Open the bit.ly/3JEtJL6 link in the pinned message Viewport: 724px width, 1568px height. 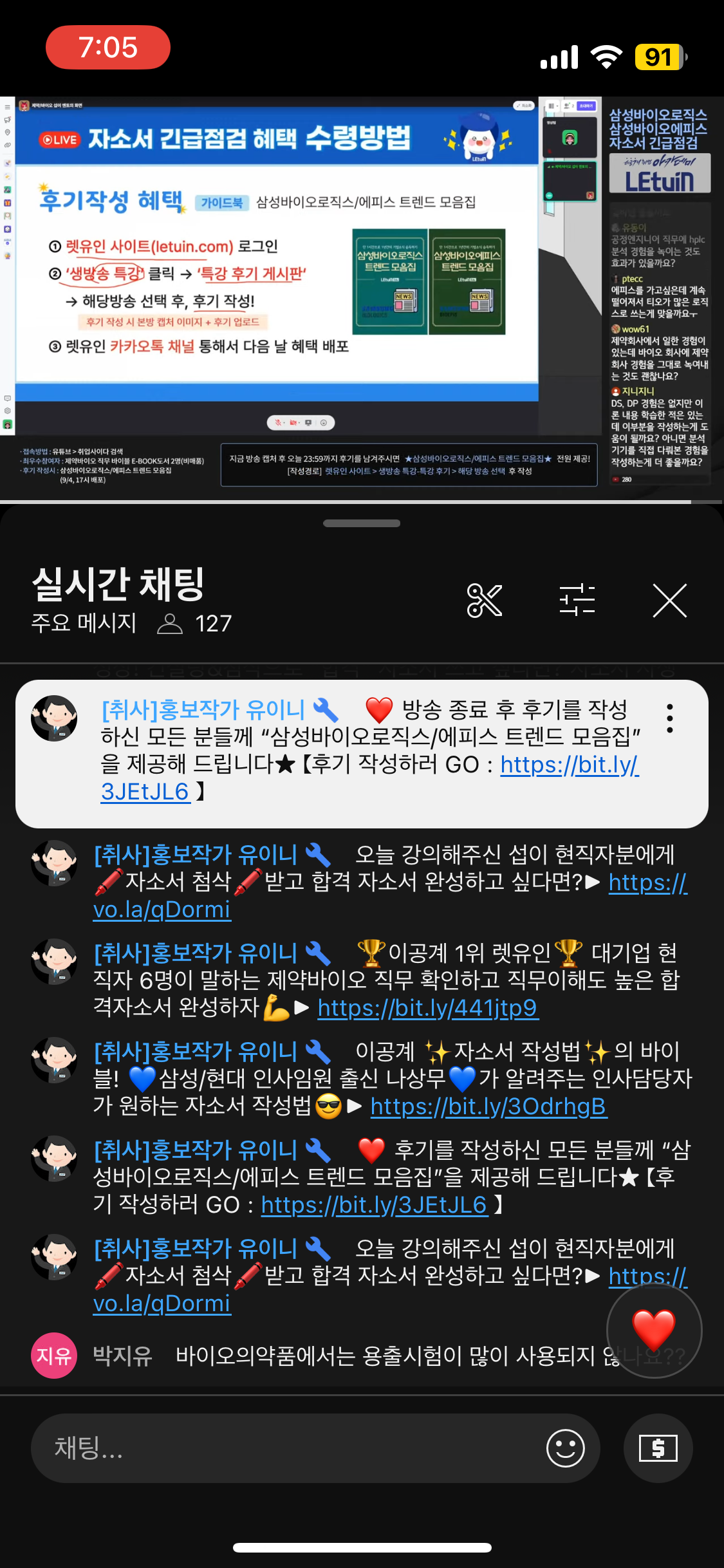(370, 778)
